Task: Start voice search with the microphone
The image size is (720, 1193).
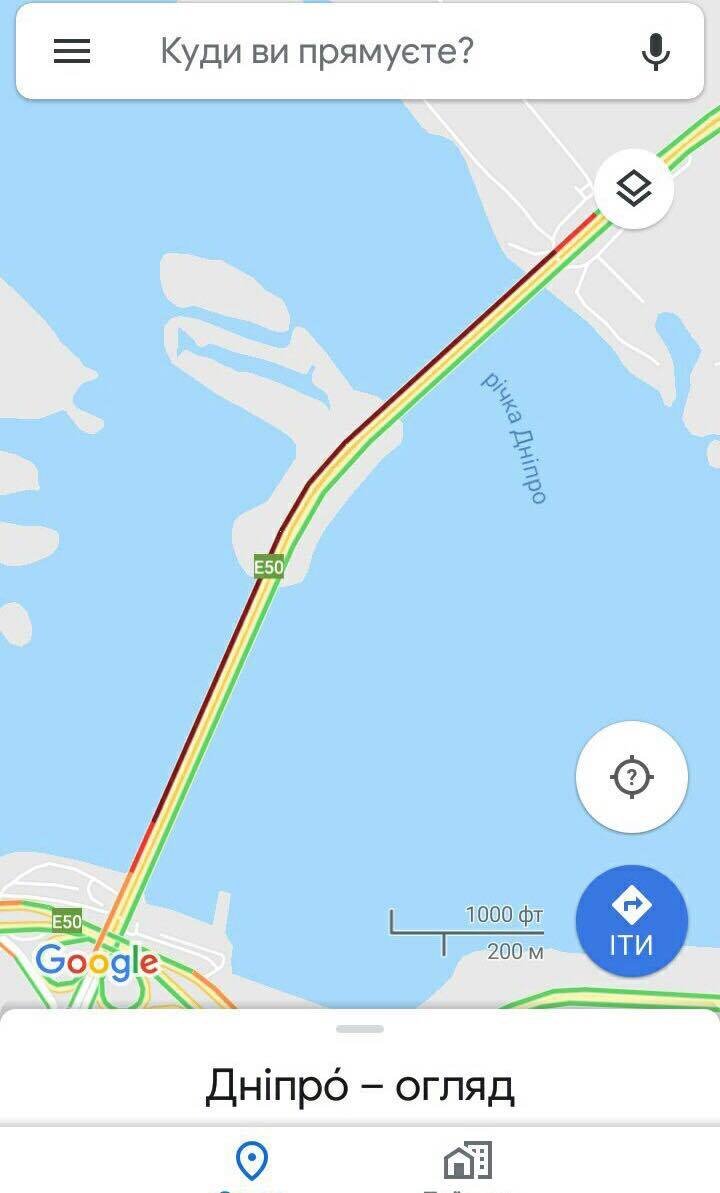Action: [655, 52]
